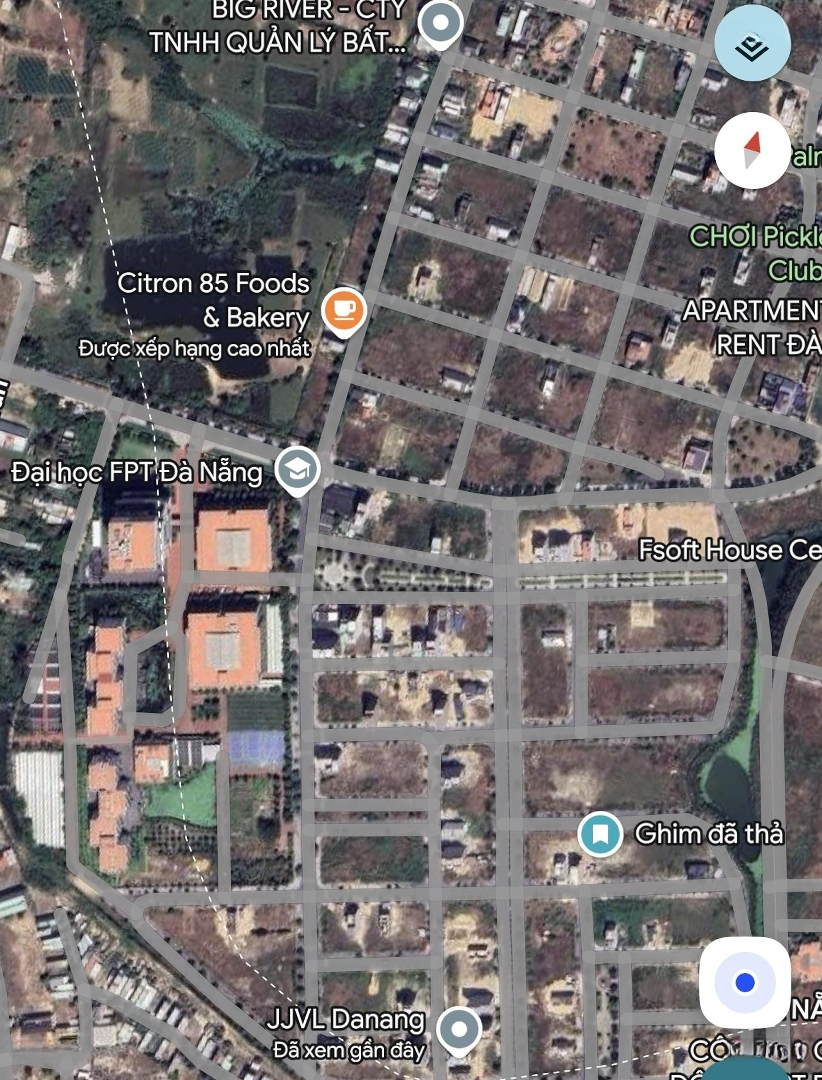
Task: Open the map layers button
Action: click(752, 45)
